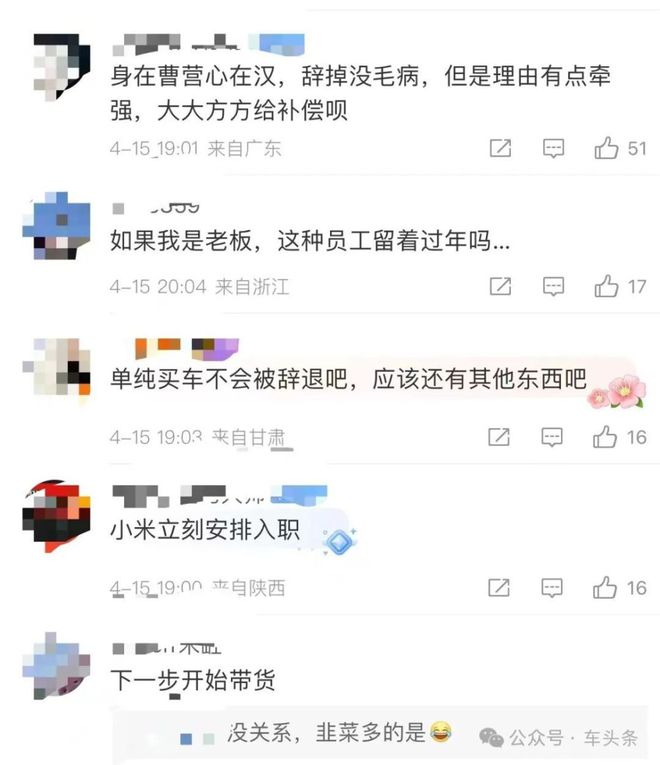
Task: Open the reply 没关系，韭菜多的是
Action: tap(330, 734)
